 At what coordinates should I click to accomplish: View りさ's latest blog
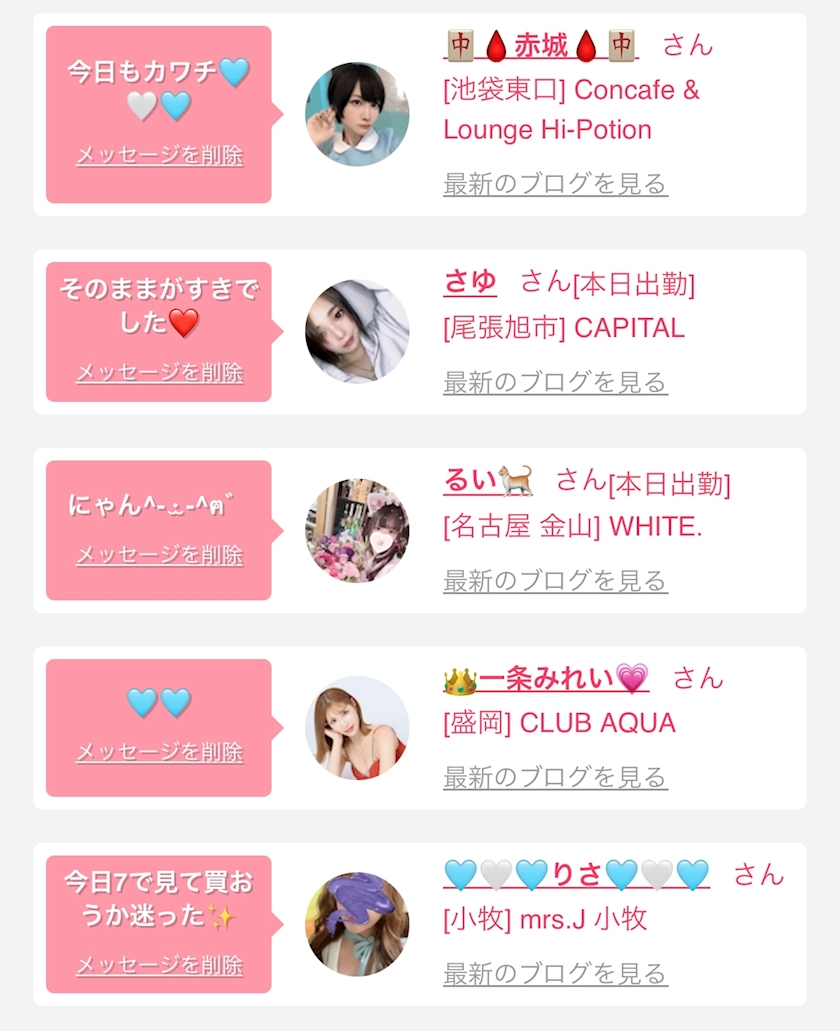pyautogui.click(x=555, y=974)
